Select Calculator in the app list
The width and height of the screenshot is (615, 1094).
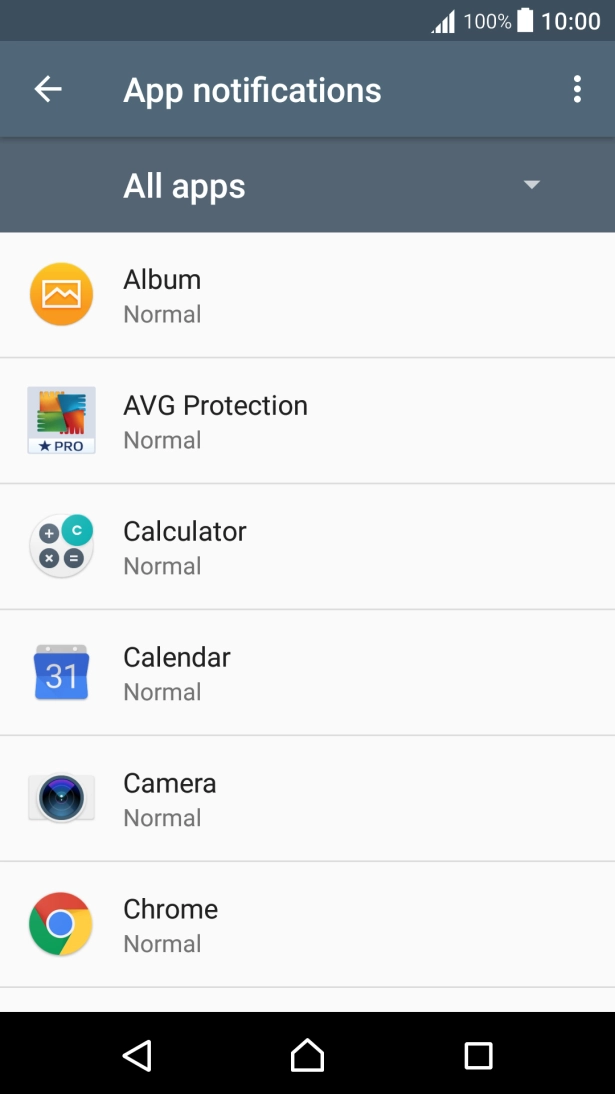coord(307,547)
